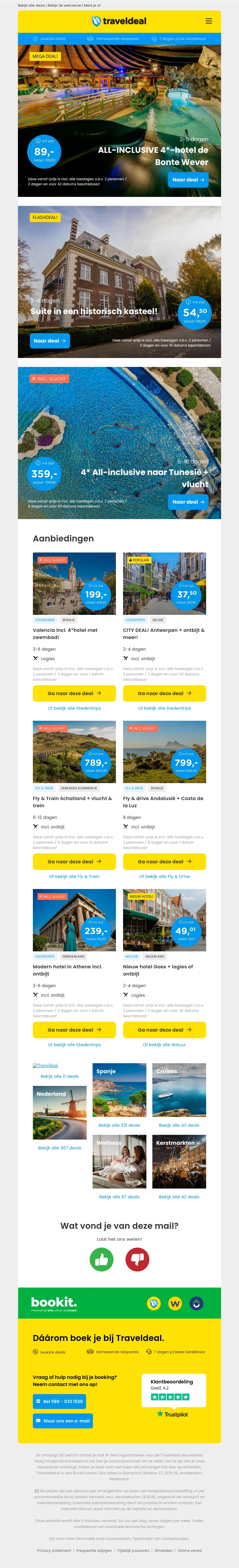The width and height of the screenshot is (239, 1568).
Task: Open Naar deal for De Bonte Wever
Action: 188,180
